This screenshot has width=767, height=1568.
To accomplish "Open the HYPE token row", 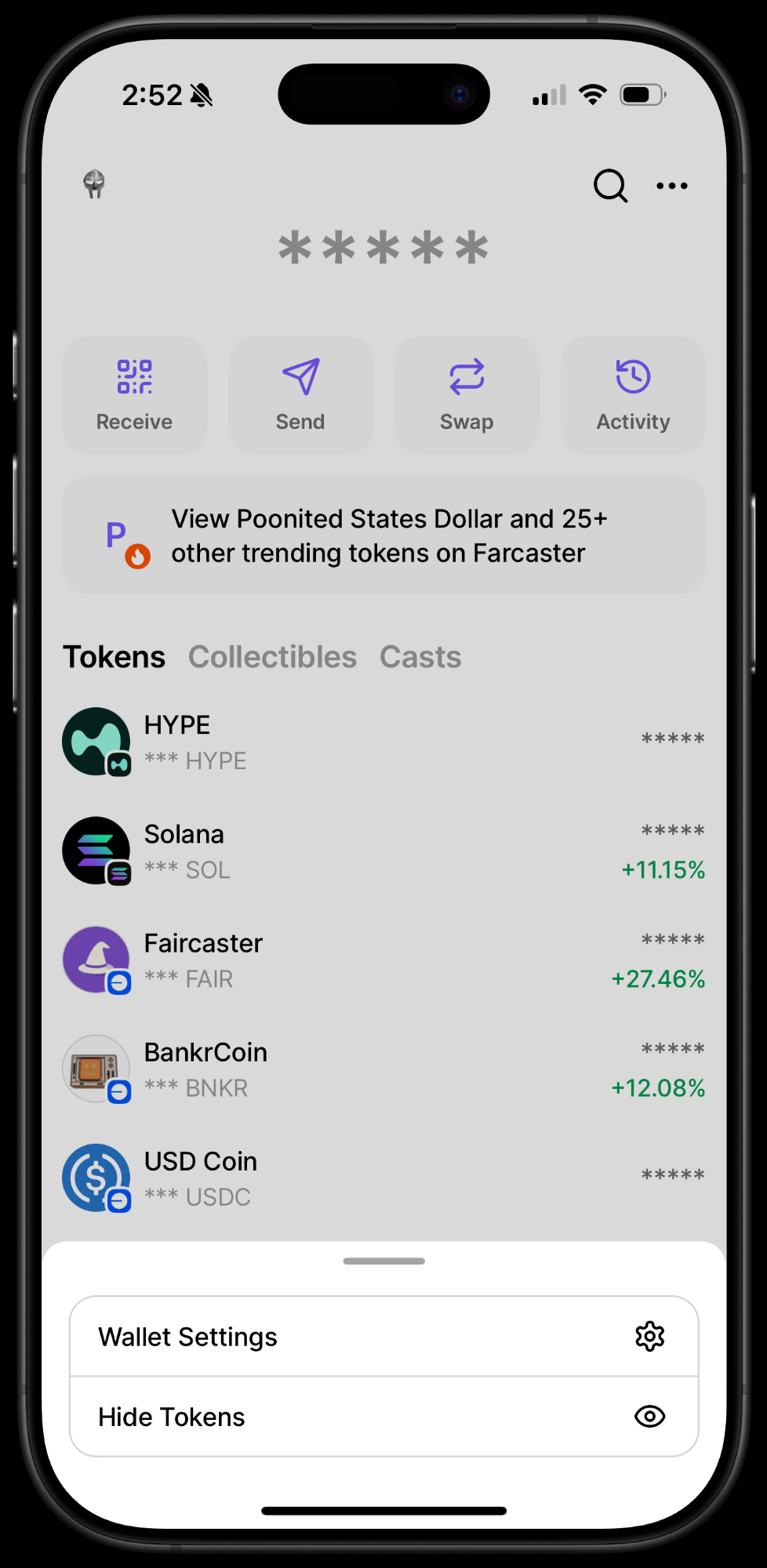I will coord(383,742).
